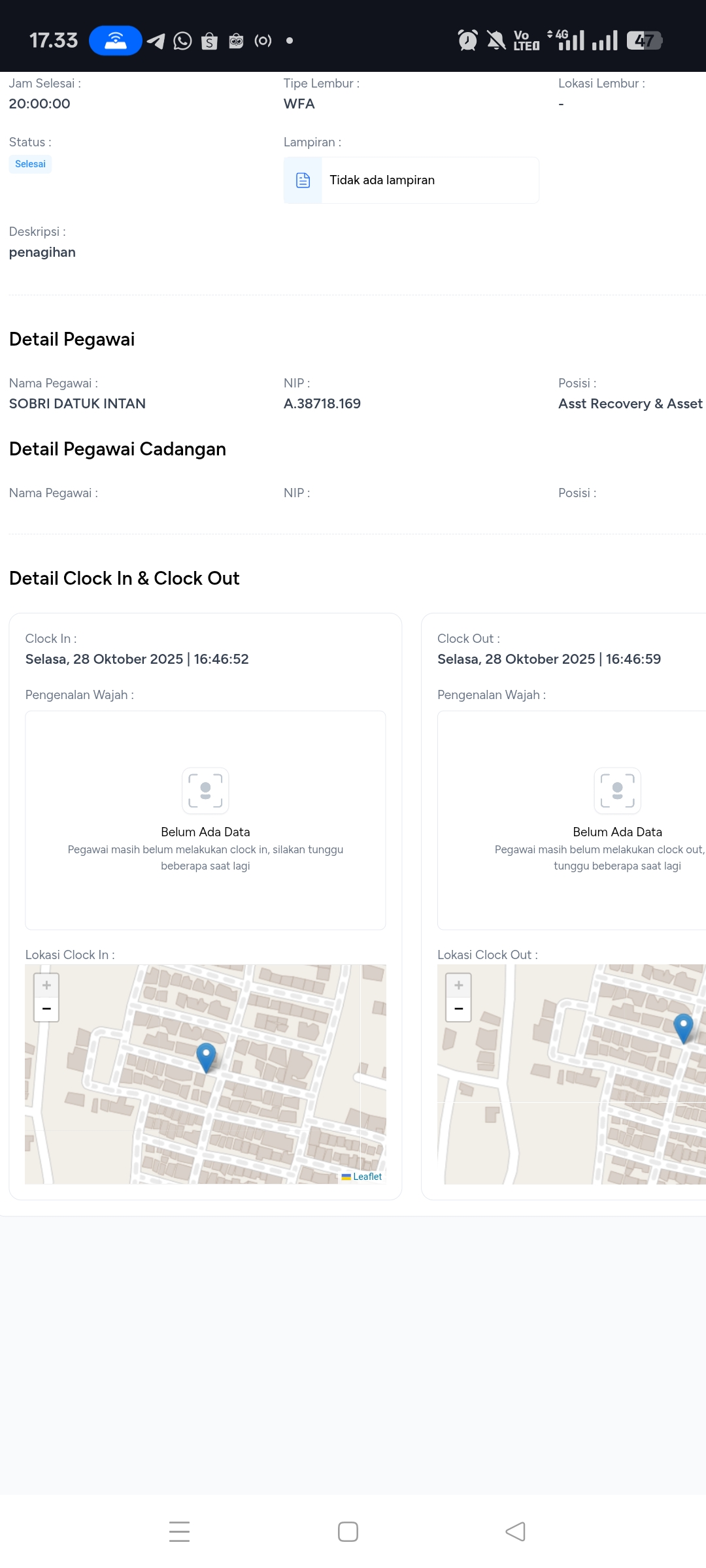
Task: Tap the Clock In location marker
Action: click(x=206, y=1056)
